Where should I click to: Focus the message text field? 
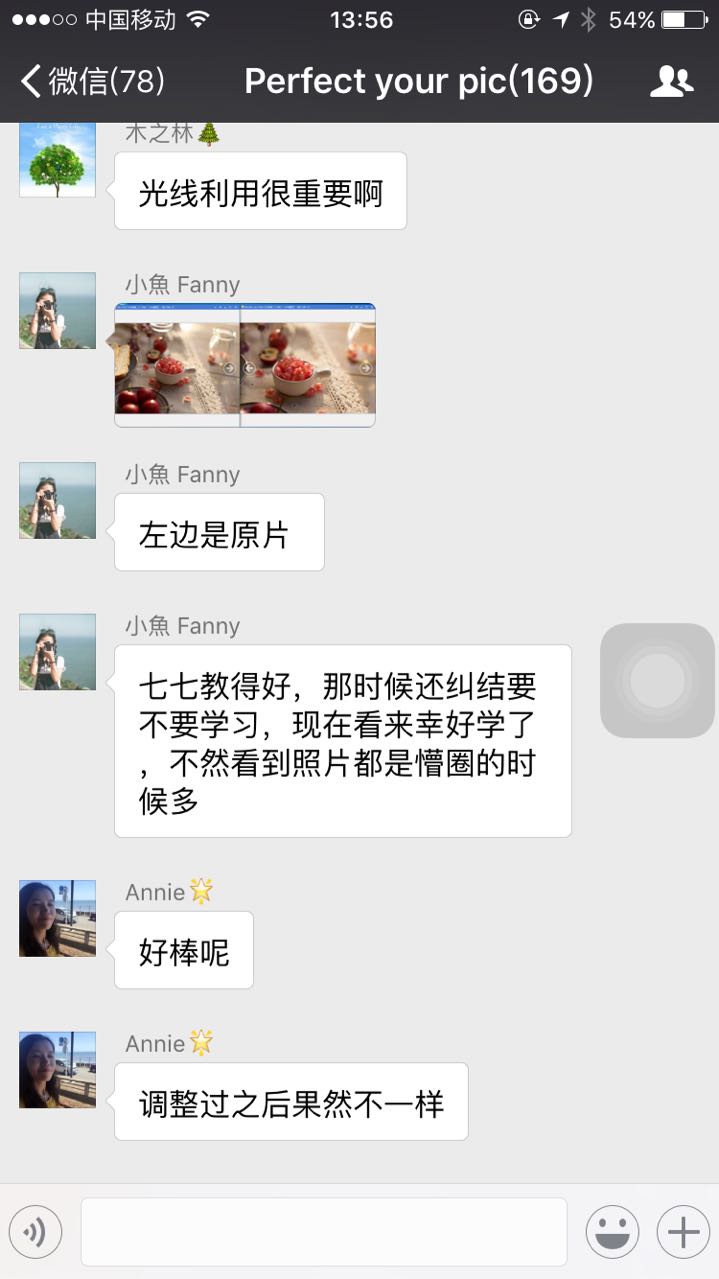[x=323, y=1231]
